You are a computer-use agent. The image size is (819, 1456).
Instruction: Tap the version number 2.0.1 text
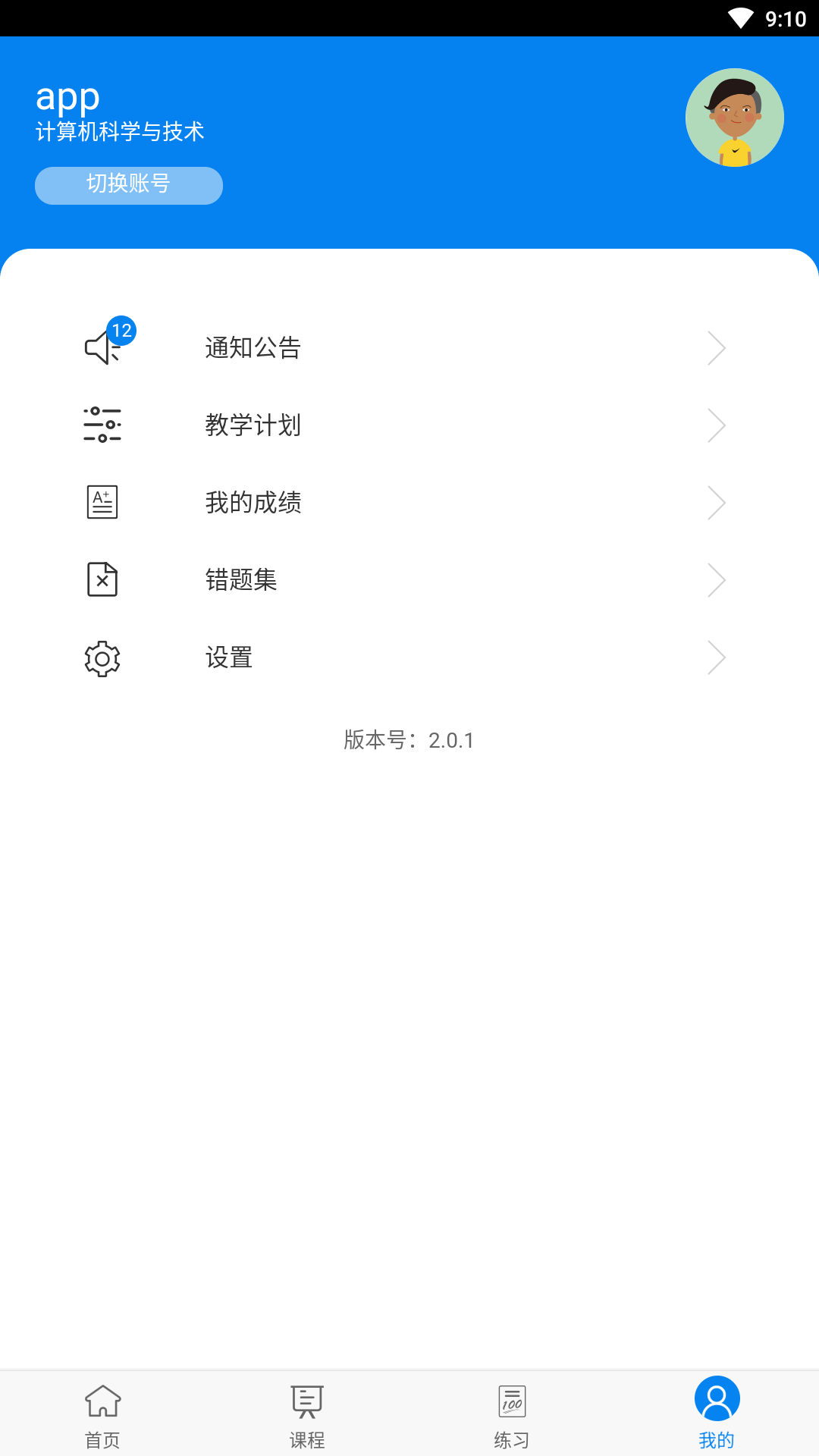coord(409,741)
